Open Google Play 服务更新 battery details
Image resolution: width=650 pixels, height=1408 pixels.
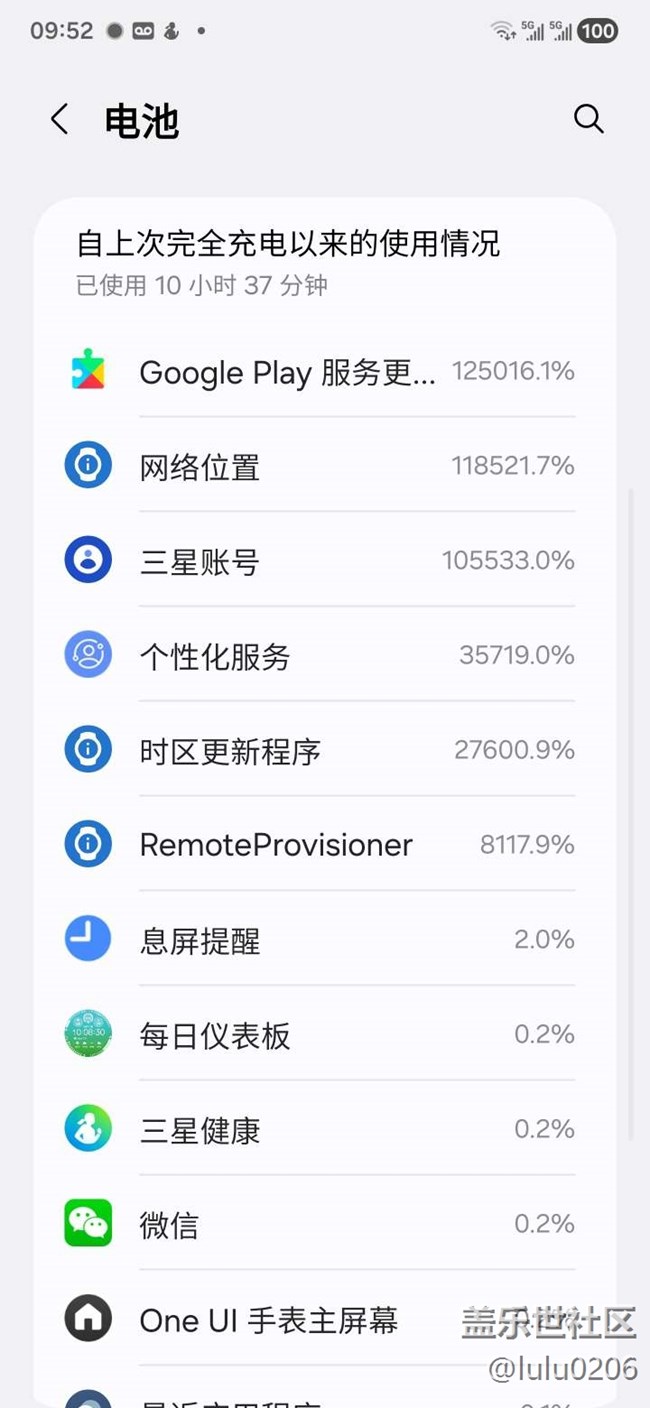point(325,371)
